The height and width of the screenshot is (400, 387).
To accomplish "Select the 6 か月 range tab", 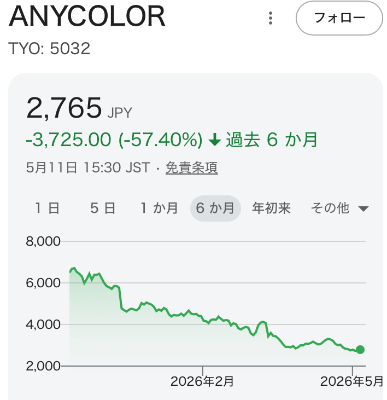I will coord(215,208).
